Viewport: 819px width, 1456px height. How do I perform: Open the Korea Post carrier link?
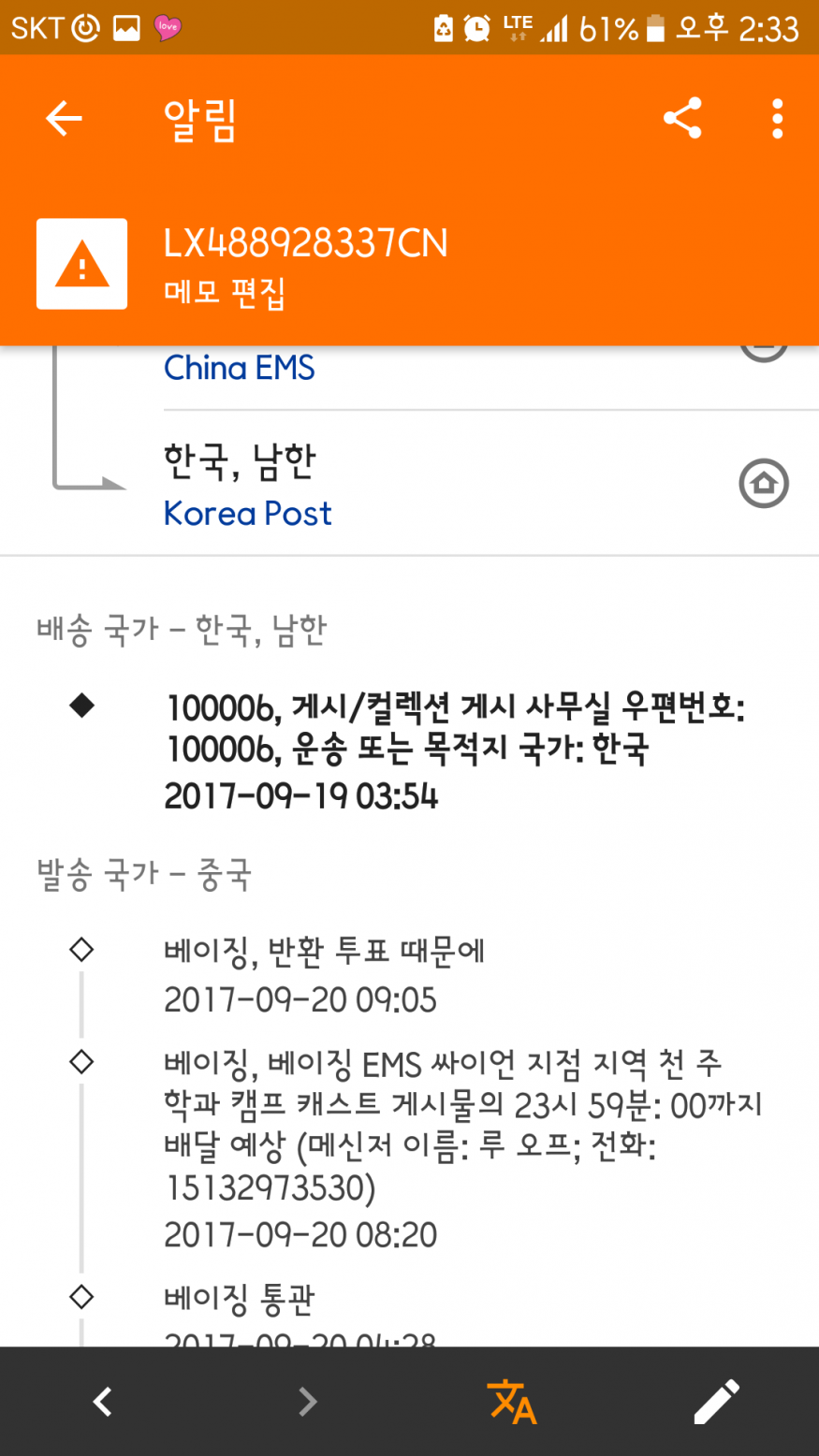tap(247, 513)
